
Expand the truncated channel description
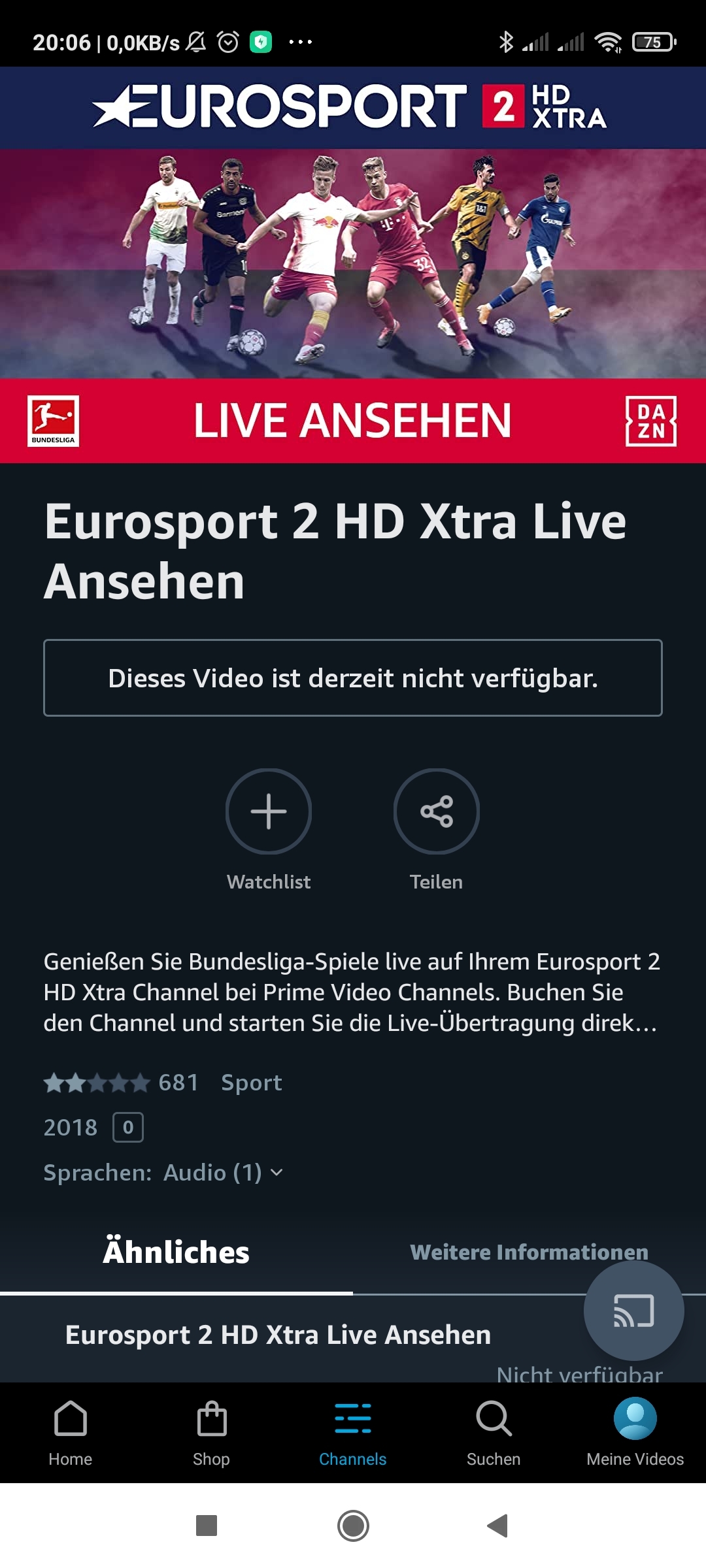[352, 992]
